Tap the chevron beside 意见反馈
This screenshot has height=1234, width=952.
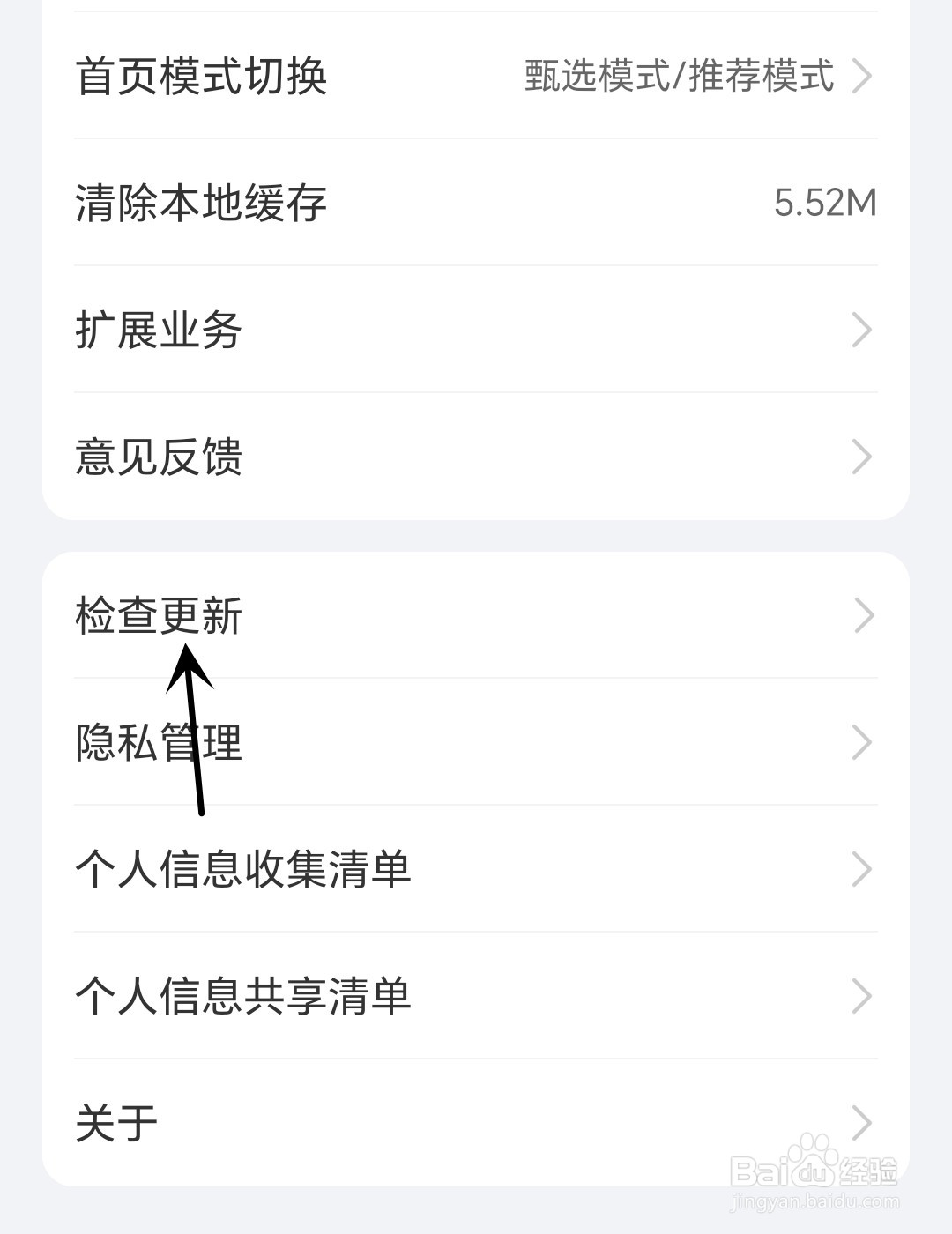click(863, 456)
